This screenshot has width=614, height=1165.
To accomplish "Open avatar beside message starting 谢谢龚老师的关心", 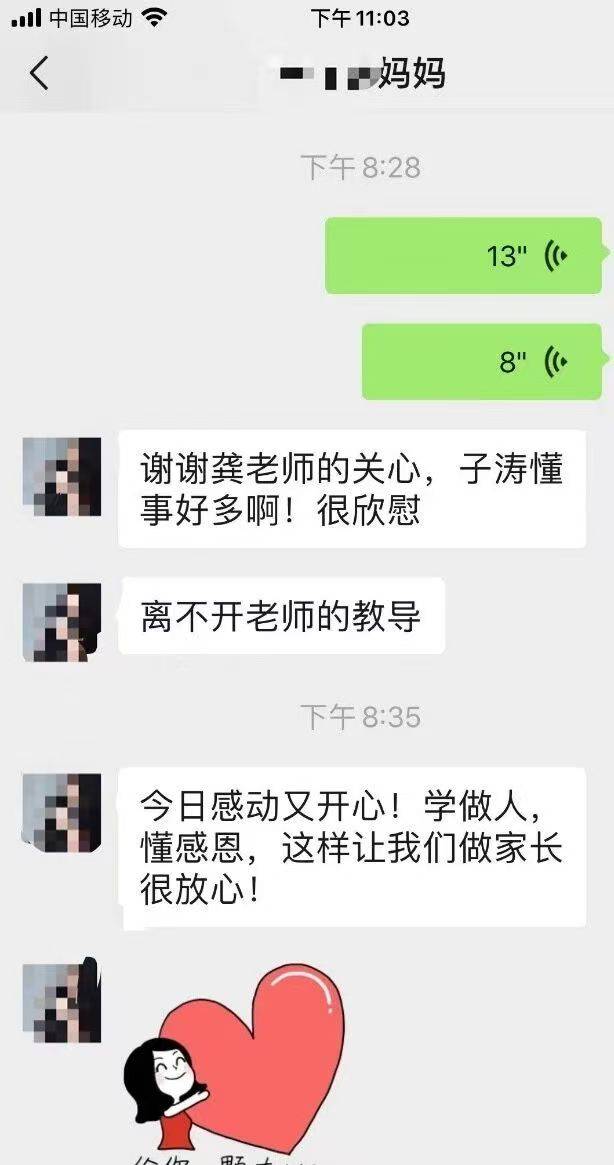I will pyautogui.click(x=62, y=476).
